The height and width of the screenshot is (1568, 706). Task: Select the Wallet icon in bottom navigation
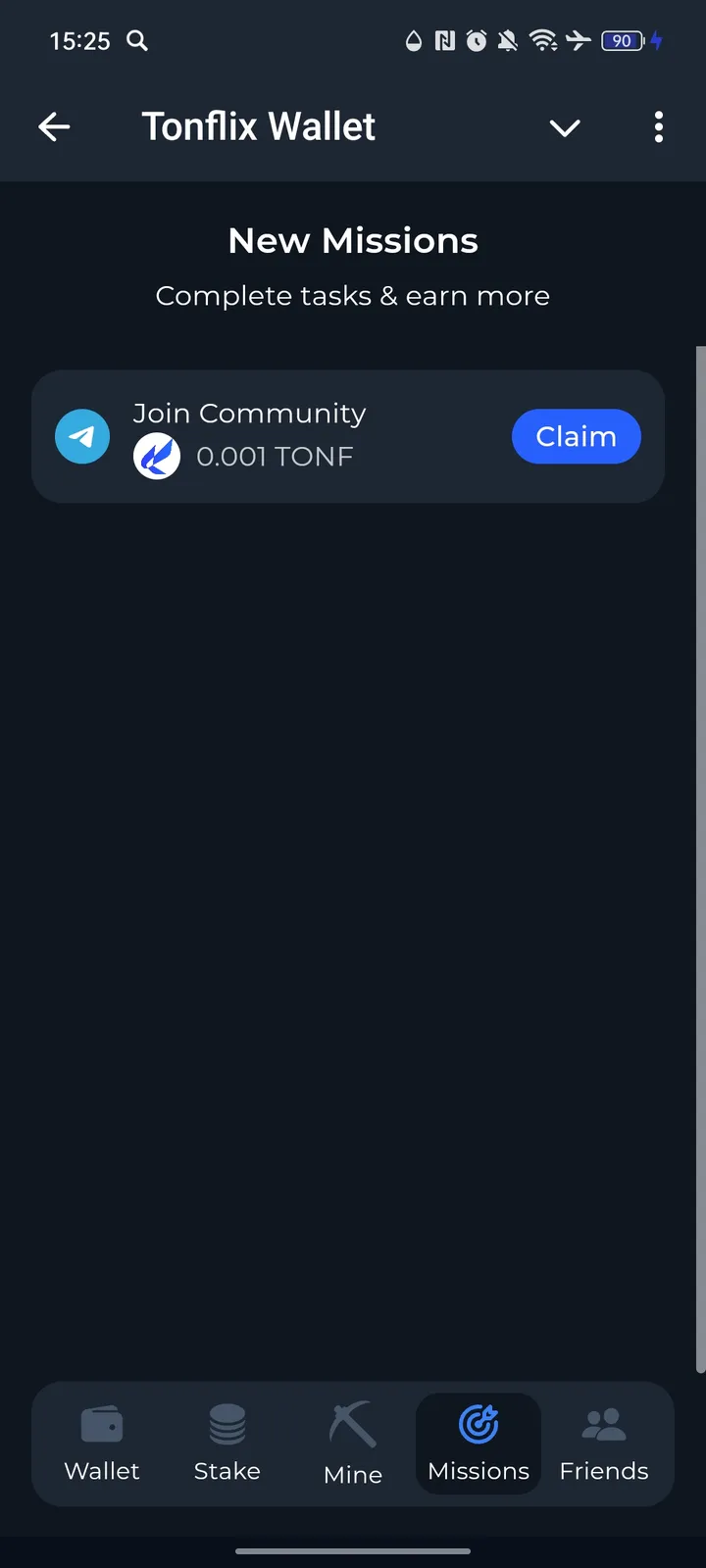[102, 1425]
